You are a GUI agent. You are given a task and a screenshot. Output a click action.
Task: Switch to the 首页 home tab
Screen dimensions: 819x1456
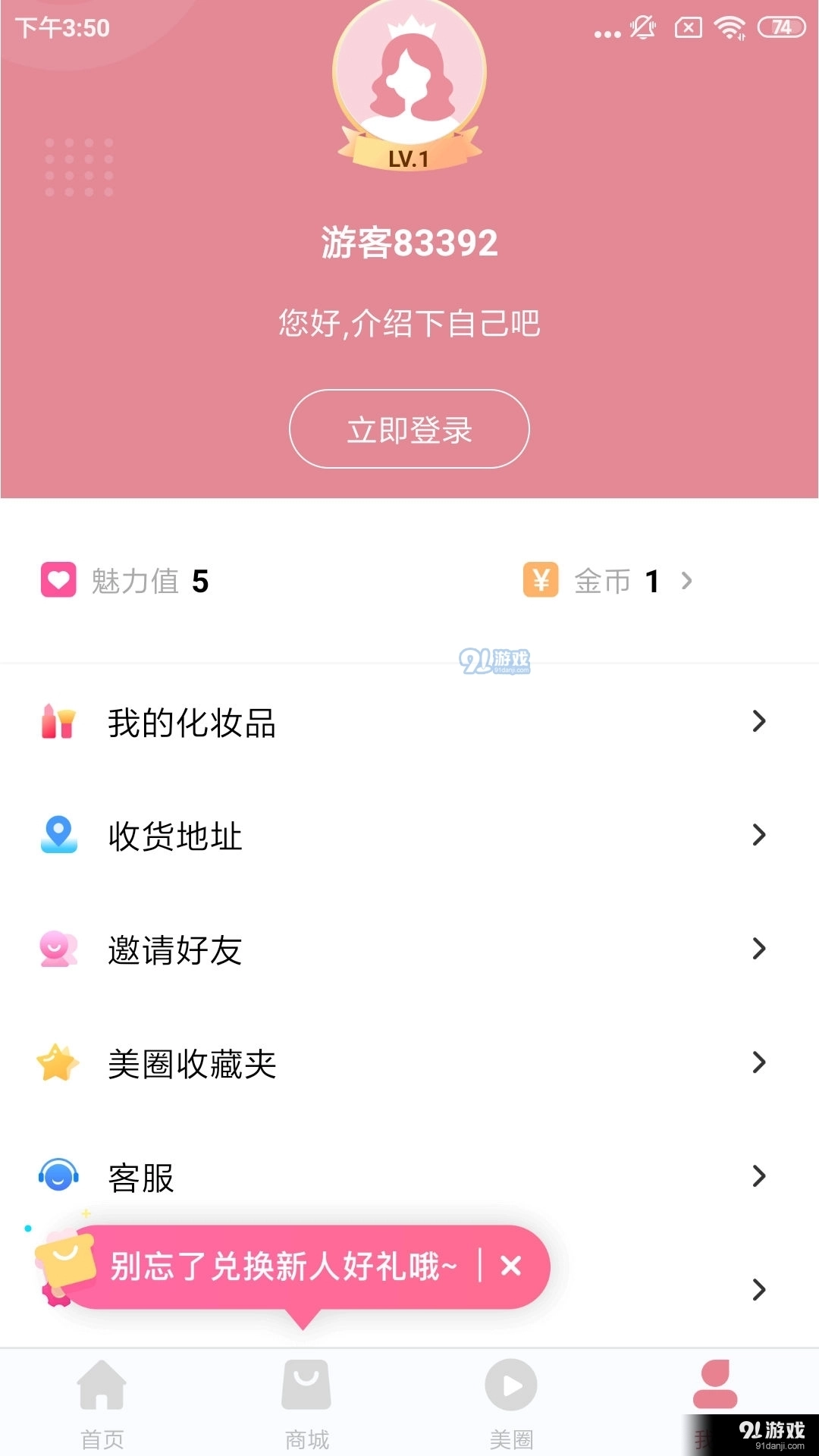(x=102, y=1401)
